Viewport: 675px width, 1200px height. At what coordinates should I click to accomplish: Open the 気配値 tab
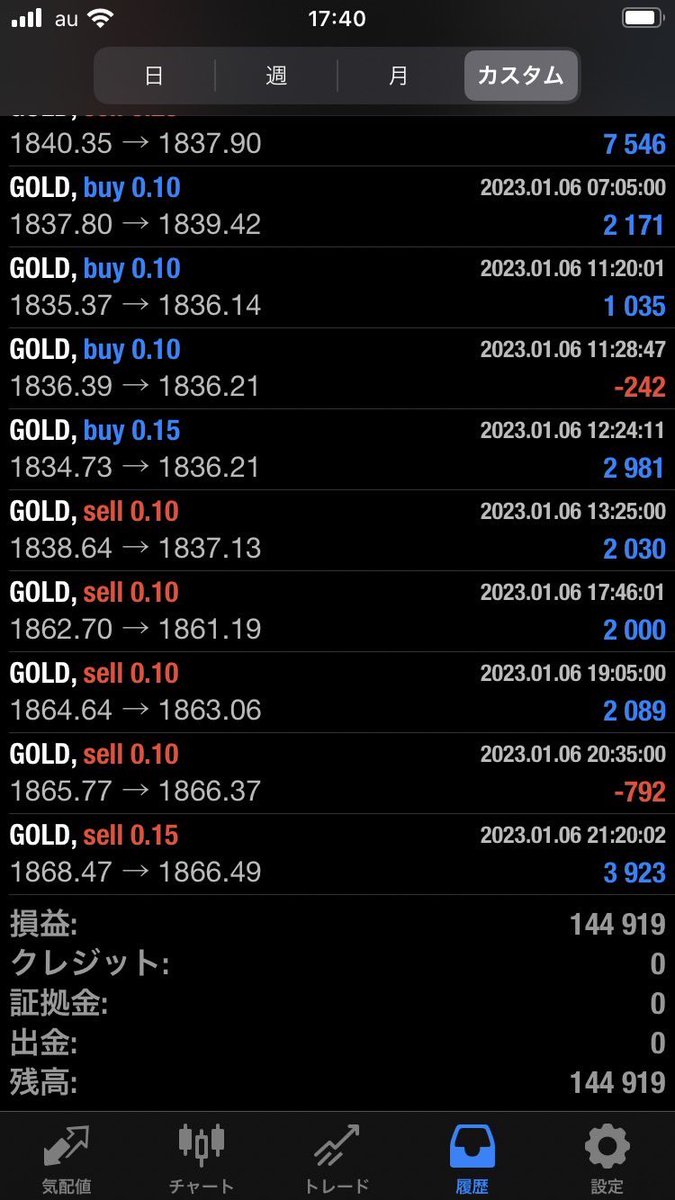tap(67, 1158)
